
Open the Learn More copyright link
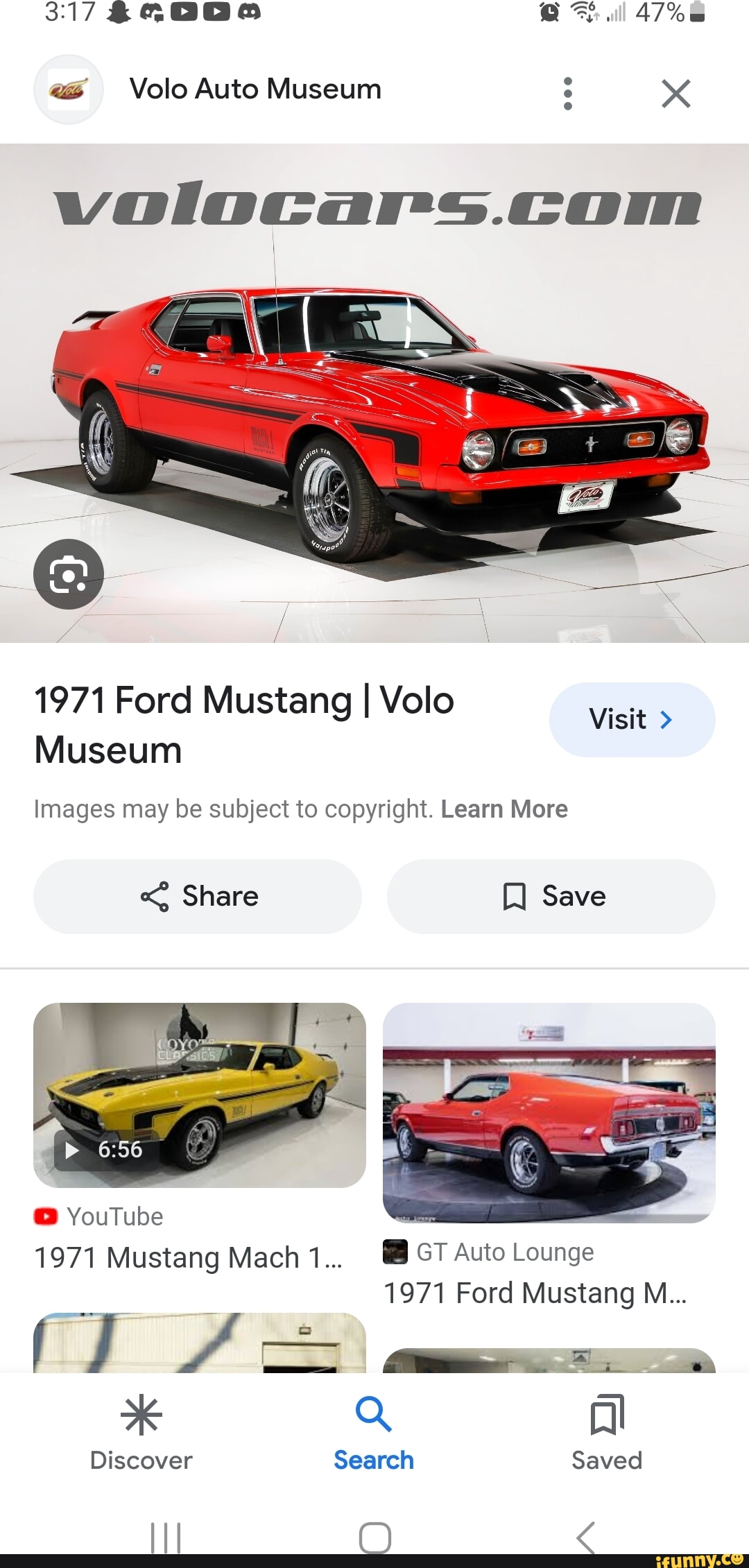(504, 809)
